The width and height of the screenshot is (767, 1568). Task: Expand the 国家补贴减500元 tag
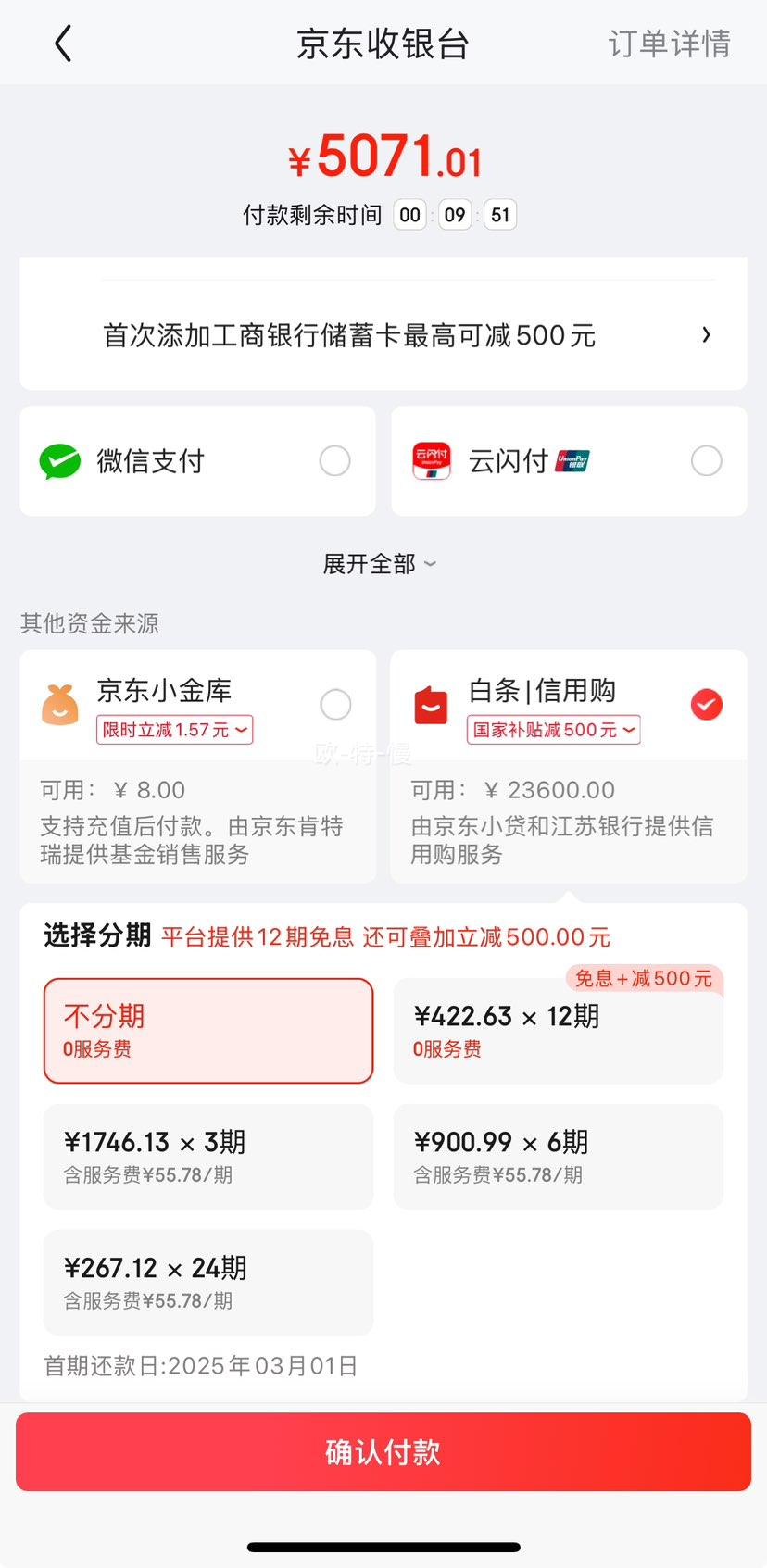tap(554, 730)
